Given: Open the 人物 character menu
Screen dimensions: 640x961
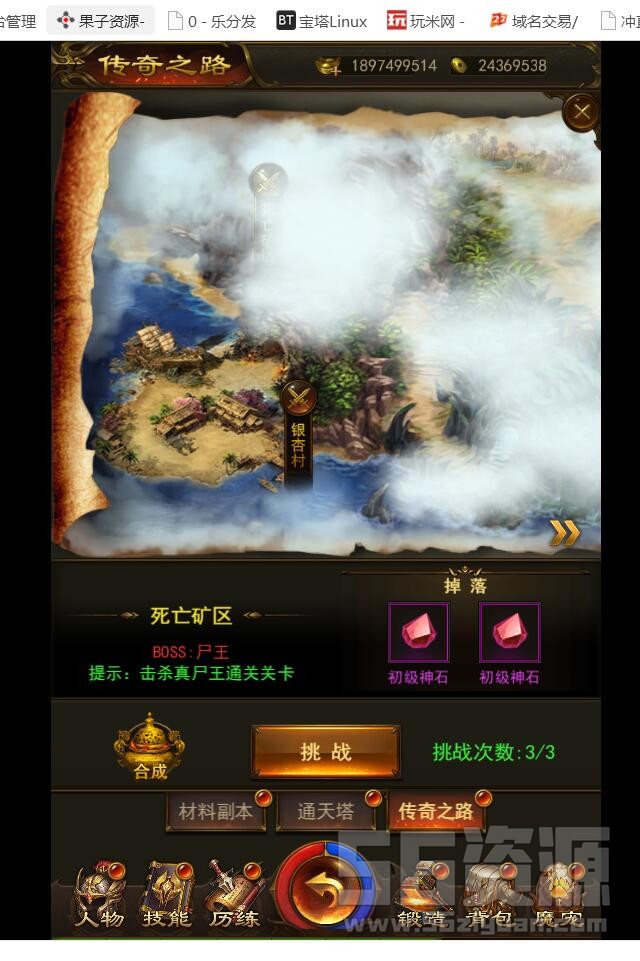Looking at the screenshot, I should pyautogui.click(x=100, y=895).
